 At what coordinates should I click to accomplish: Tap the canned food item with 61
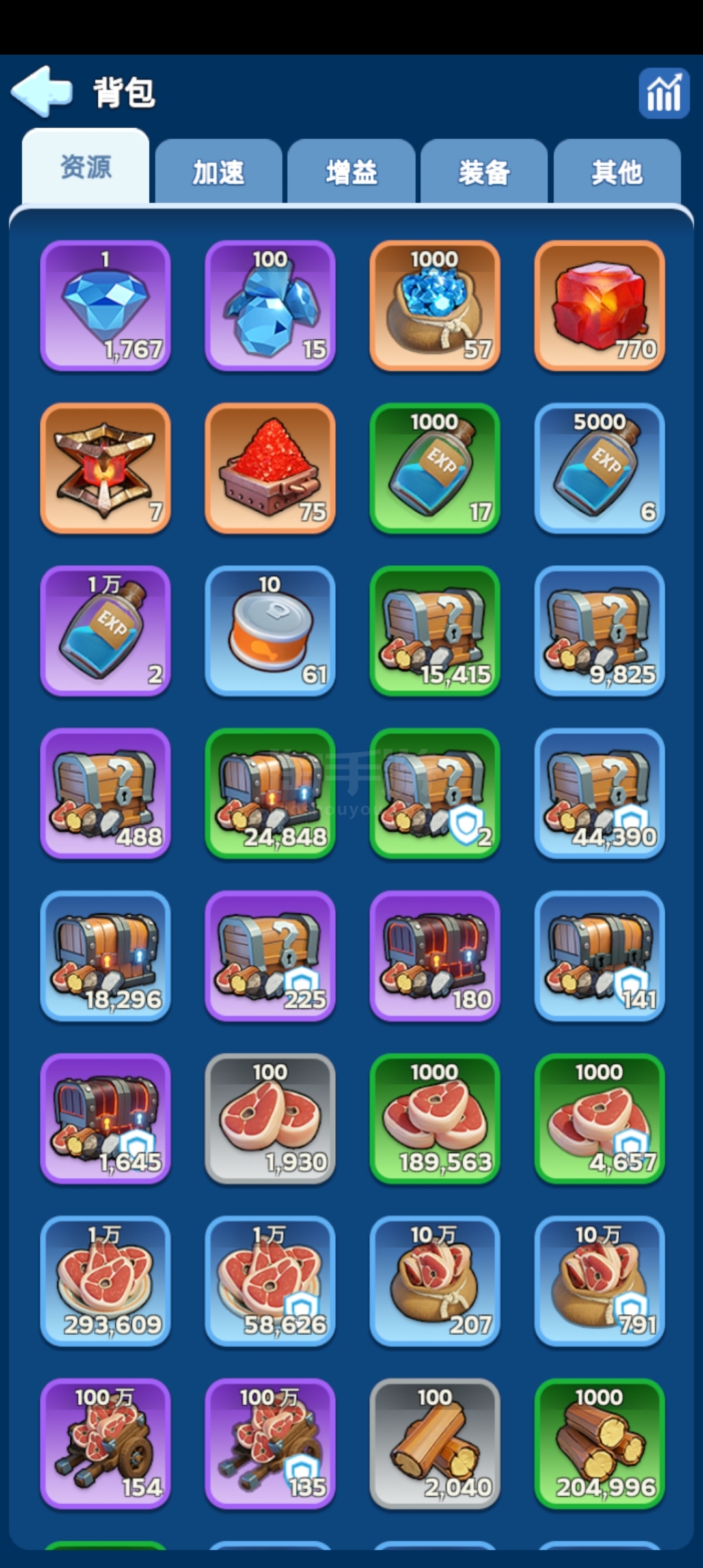tap(270, 630)
